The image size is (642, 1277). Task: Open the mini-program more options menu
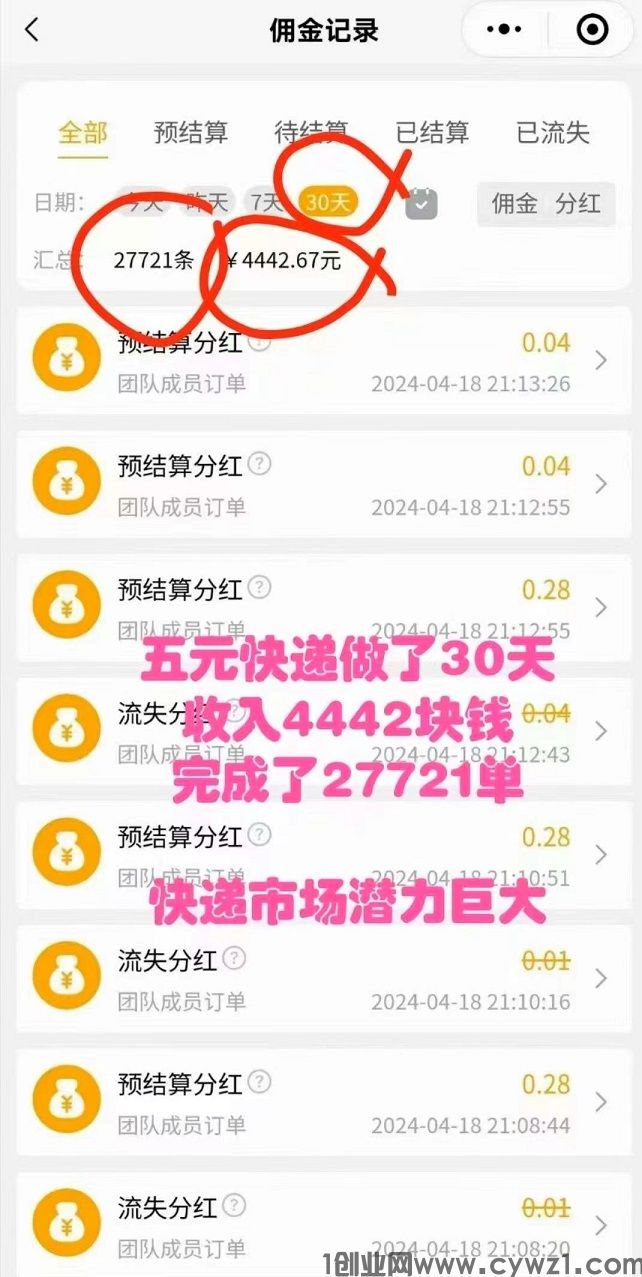(x=503, y=30)
